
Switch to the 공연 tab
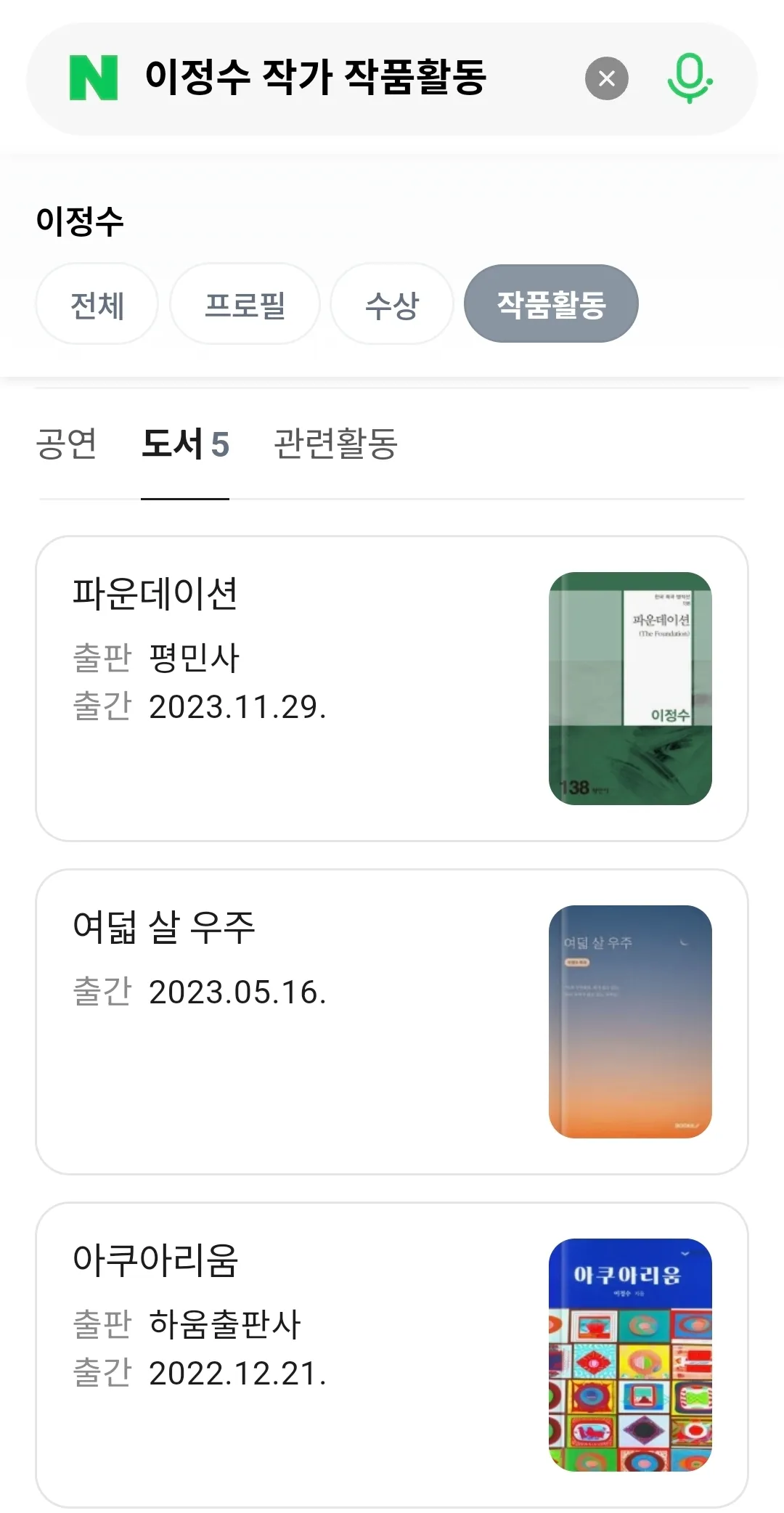68,446
